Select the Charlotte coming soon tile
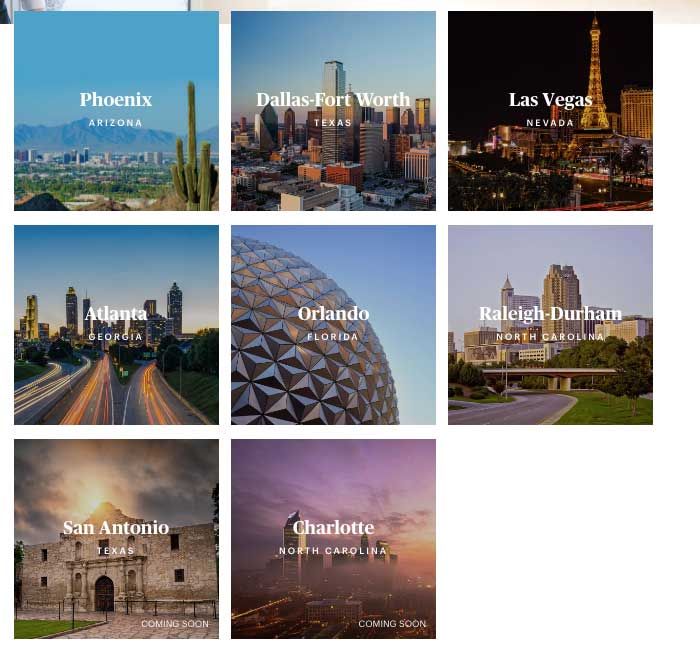This screenshot has height=646, width=700. coord(333,539)
